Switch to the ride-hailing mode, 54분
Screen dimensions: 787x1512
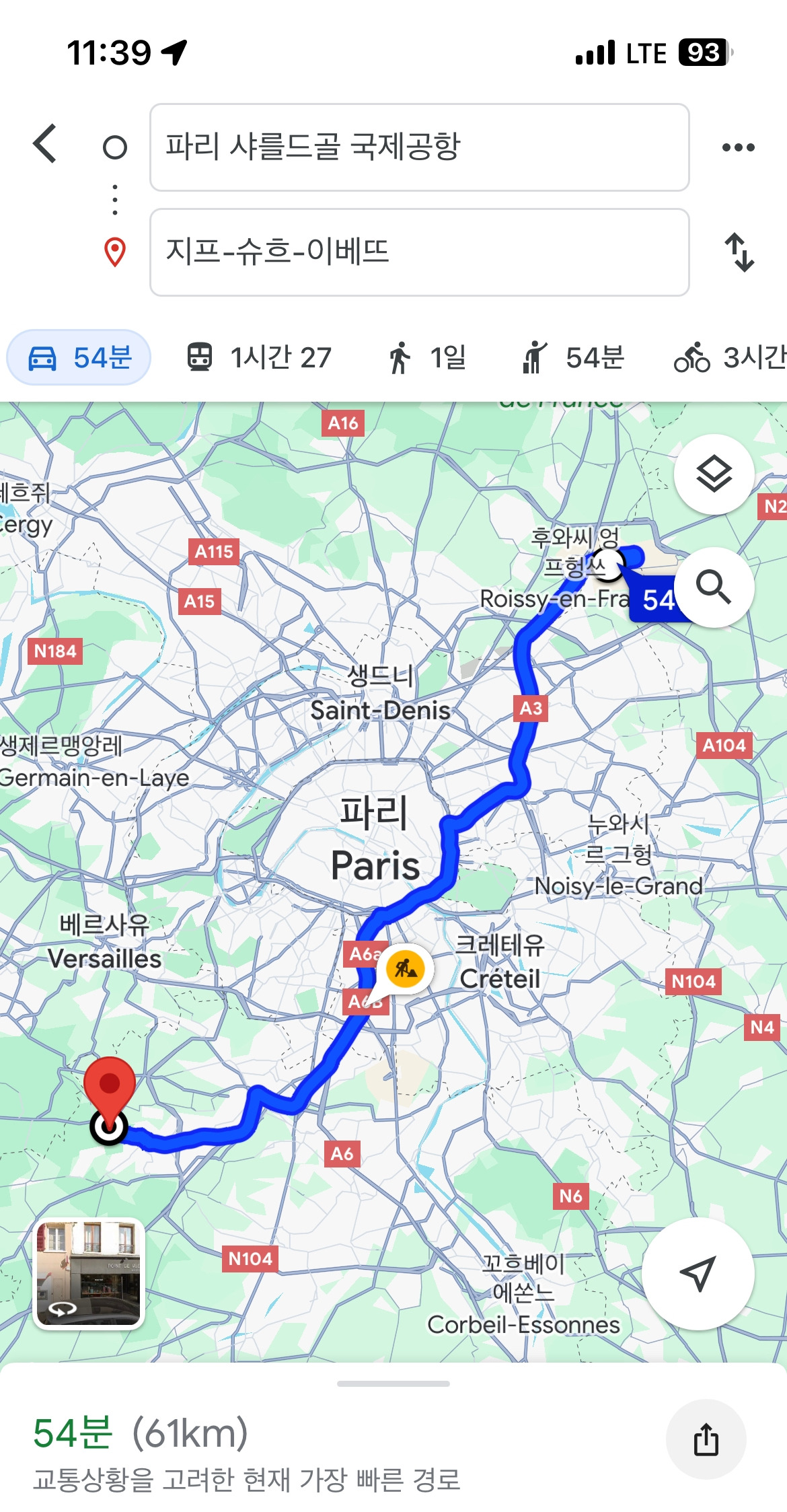click(574, 357)
